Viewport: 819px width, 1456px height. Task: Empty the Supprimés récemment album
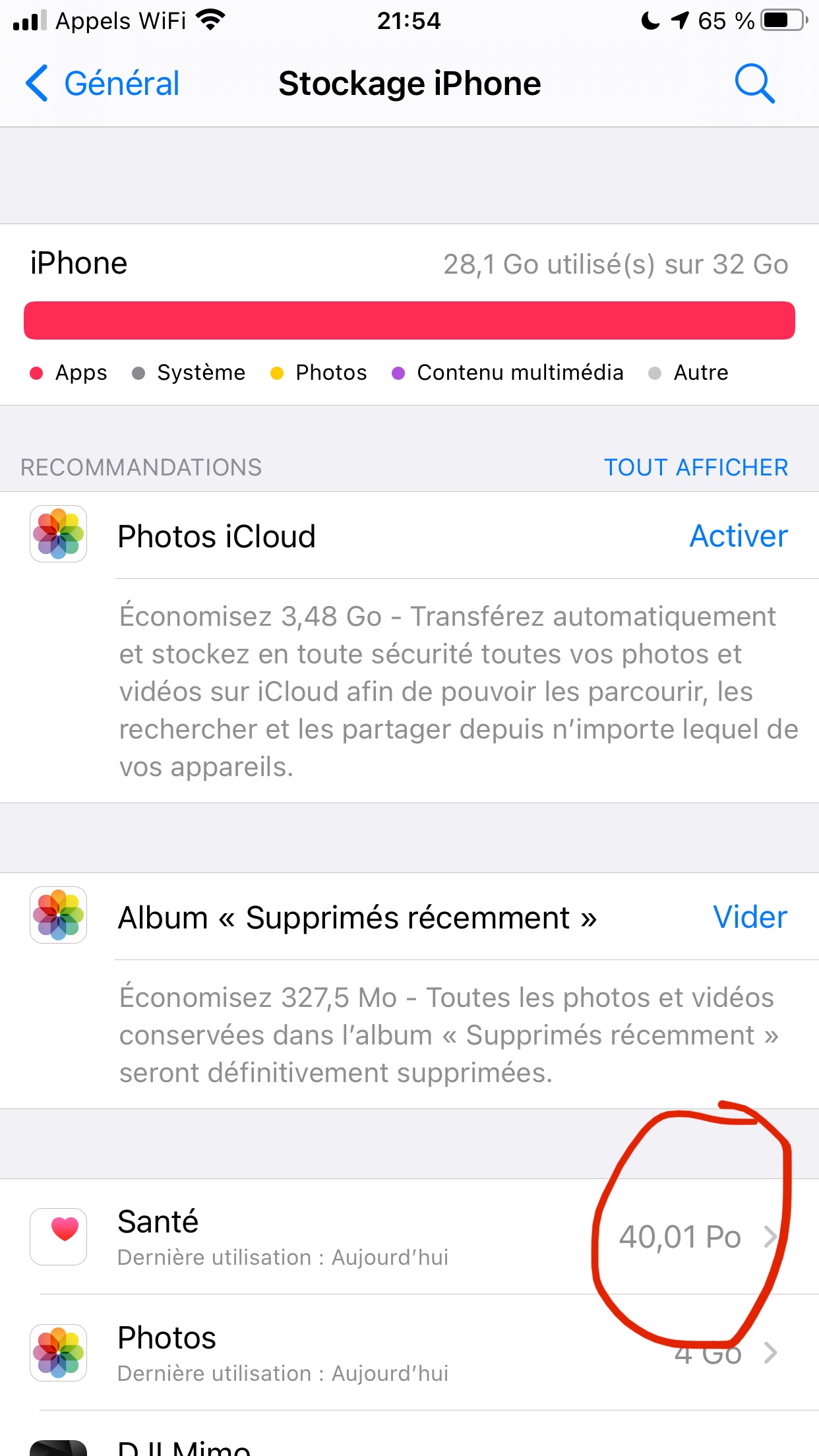pos(750,917)
